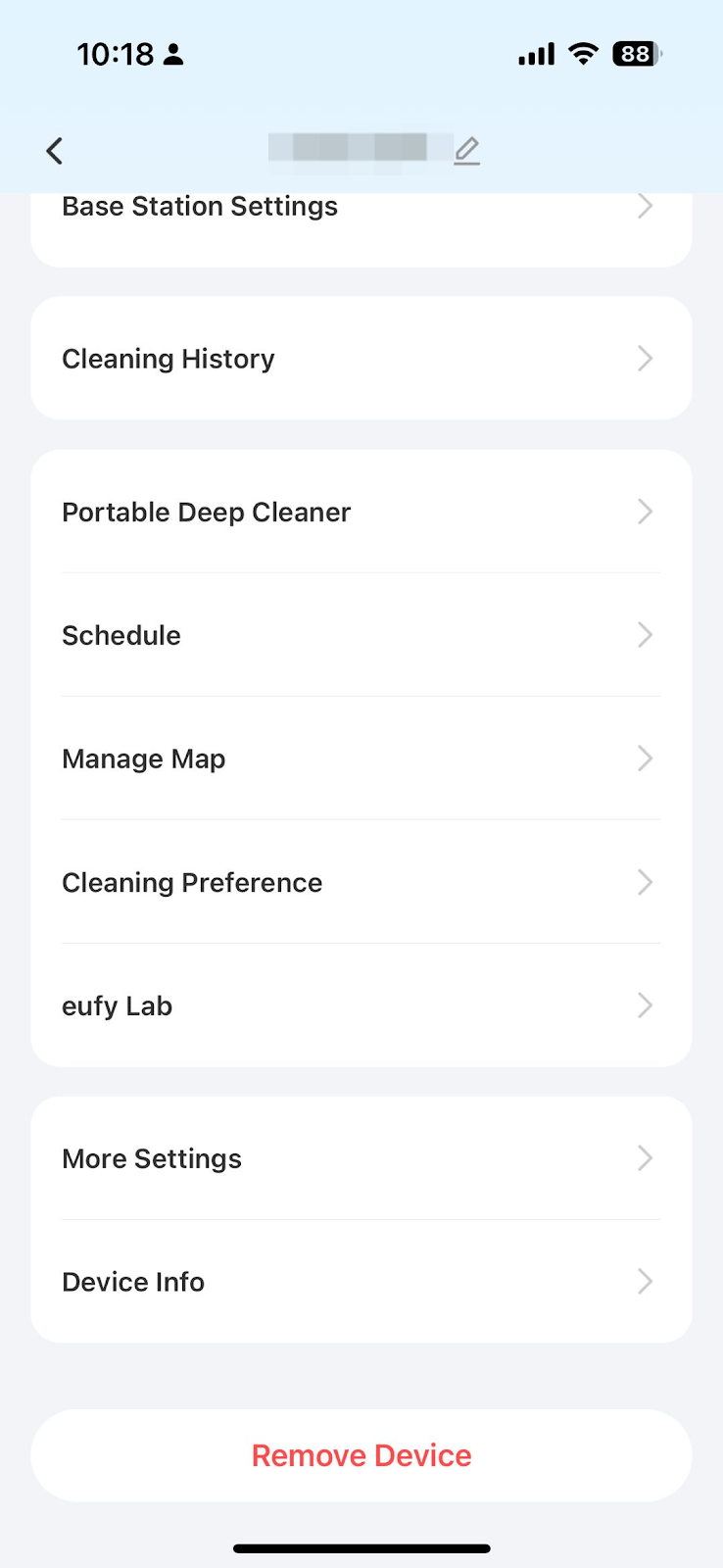View Device Info

point(361,1282)
